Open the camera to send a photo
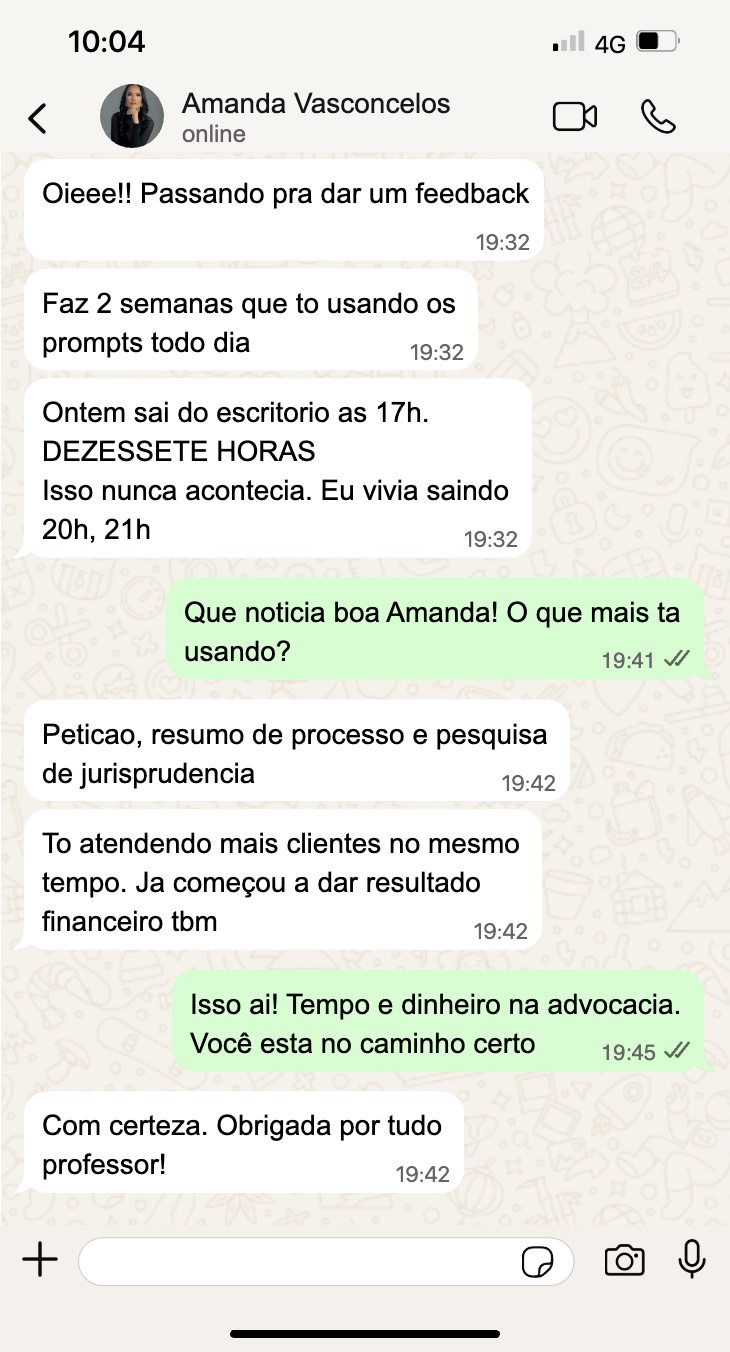This screenshot has width=730, height=1352. (624, 1260)
